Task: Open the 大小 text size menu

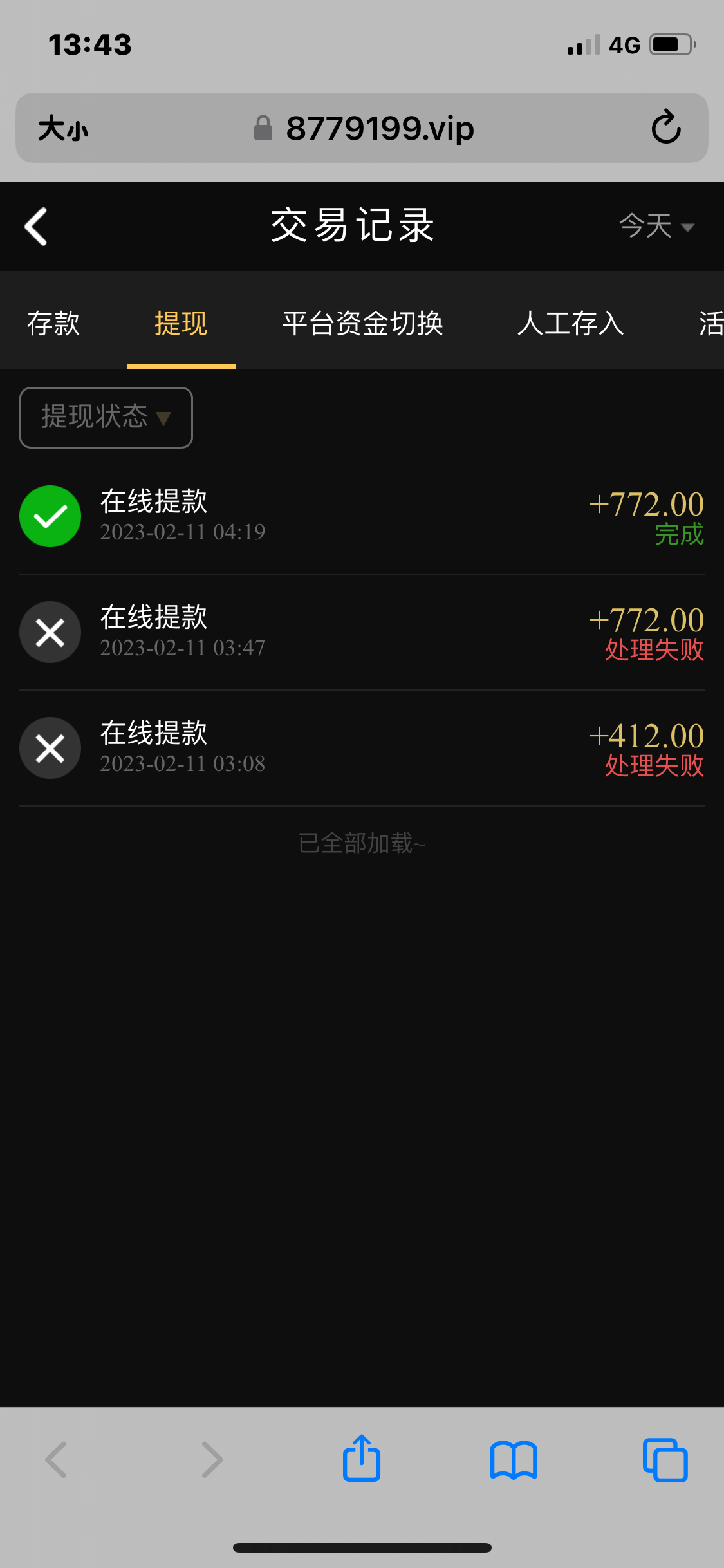Action: 63,129
